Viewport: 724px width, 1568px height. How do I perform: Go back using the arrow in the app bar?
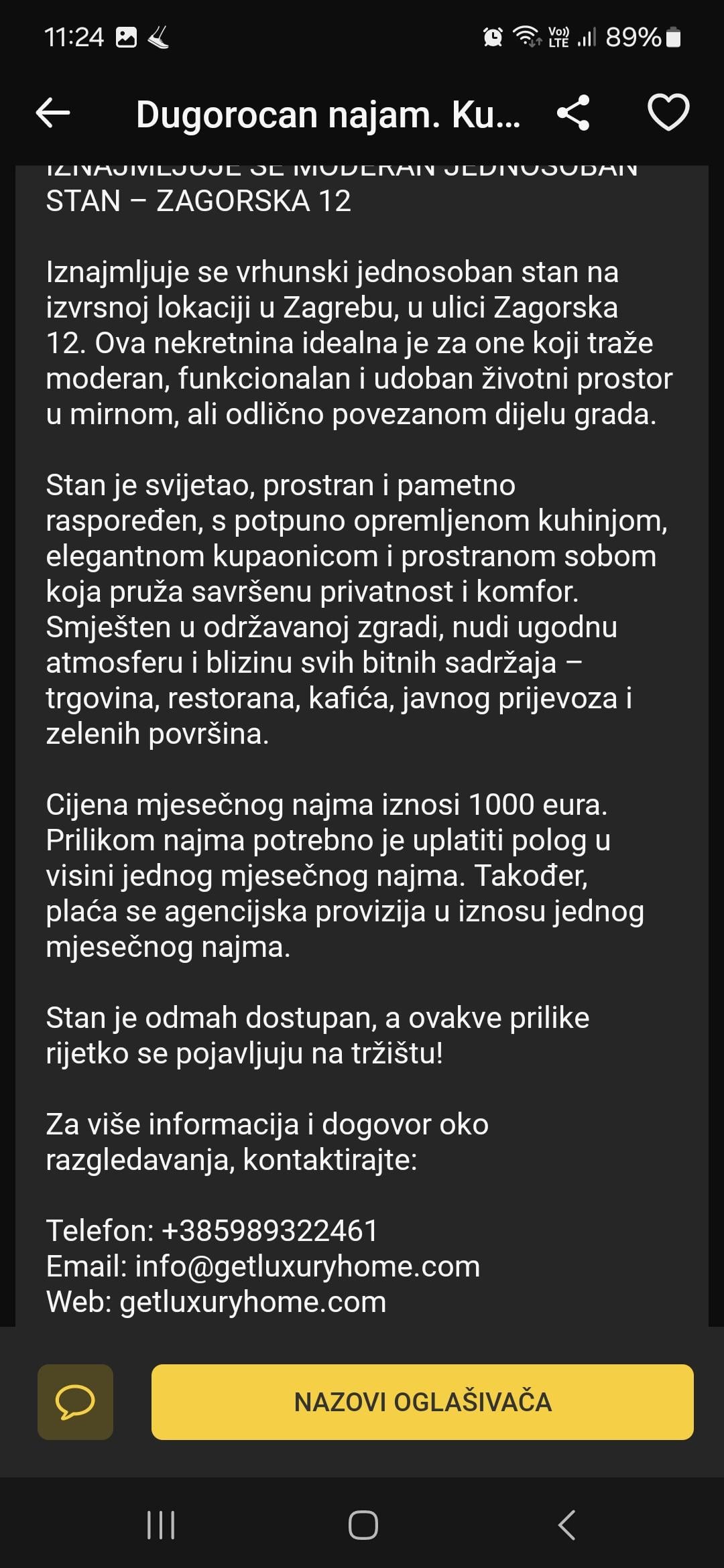pyautogui.click(x=53, y=113)
